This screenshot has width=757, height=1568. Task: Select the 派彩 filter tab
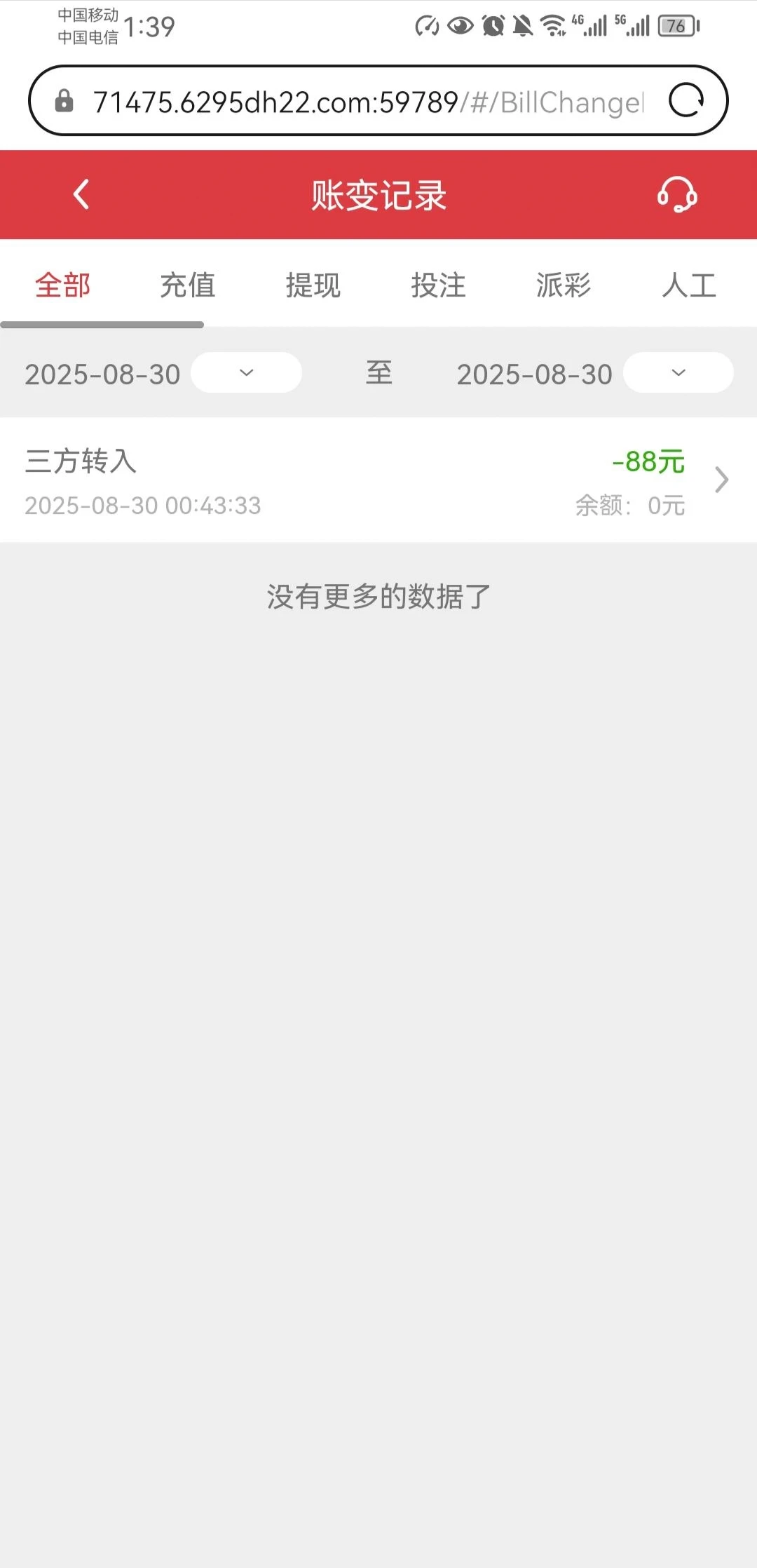click(564, 285)
